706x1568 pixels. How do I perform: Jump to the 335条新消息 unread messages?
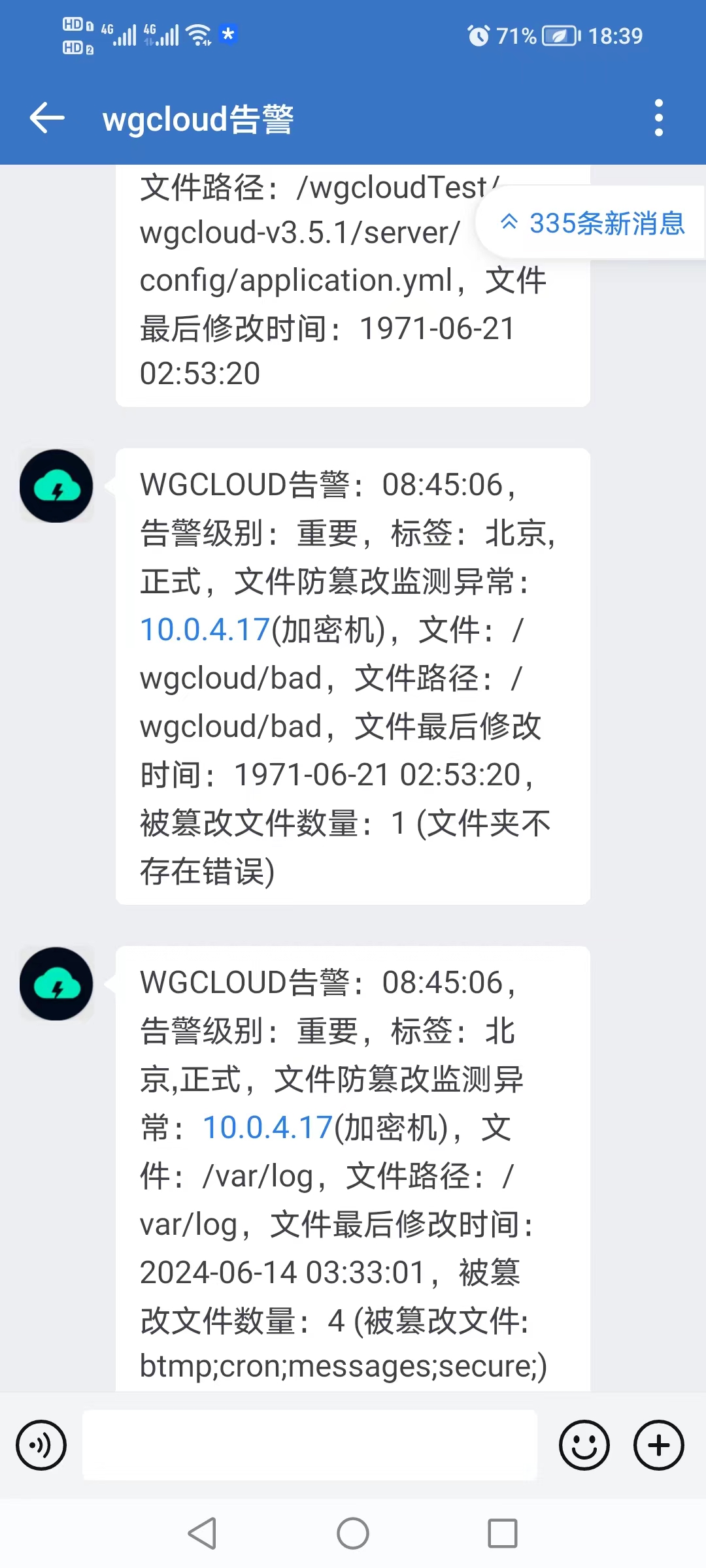point(592,223)
